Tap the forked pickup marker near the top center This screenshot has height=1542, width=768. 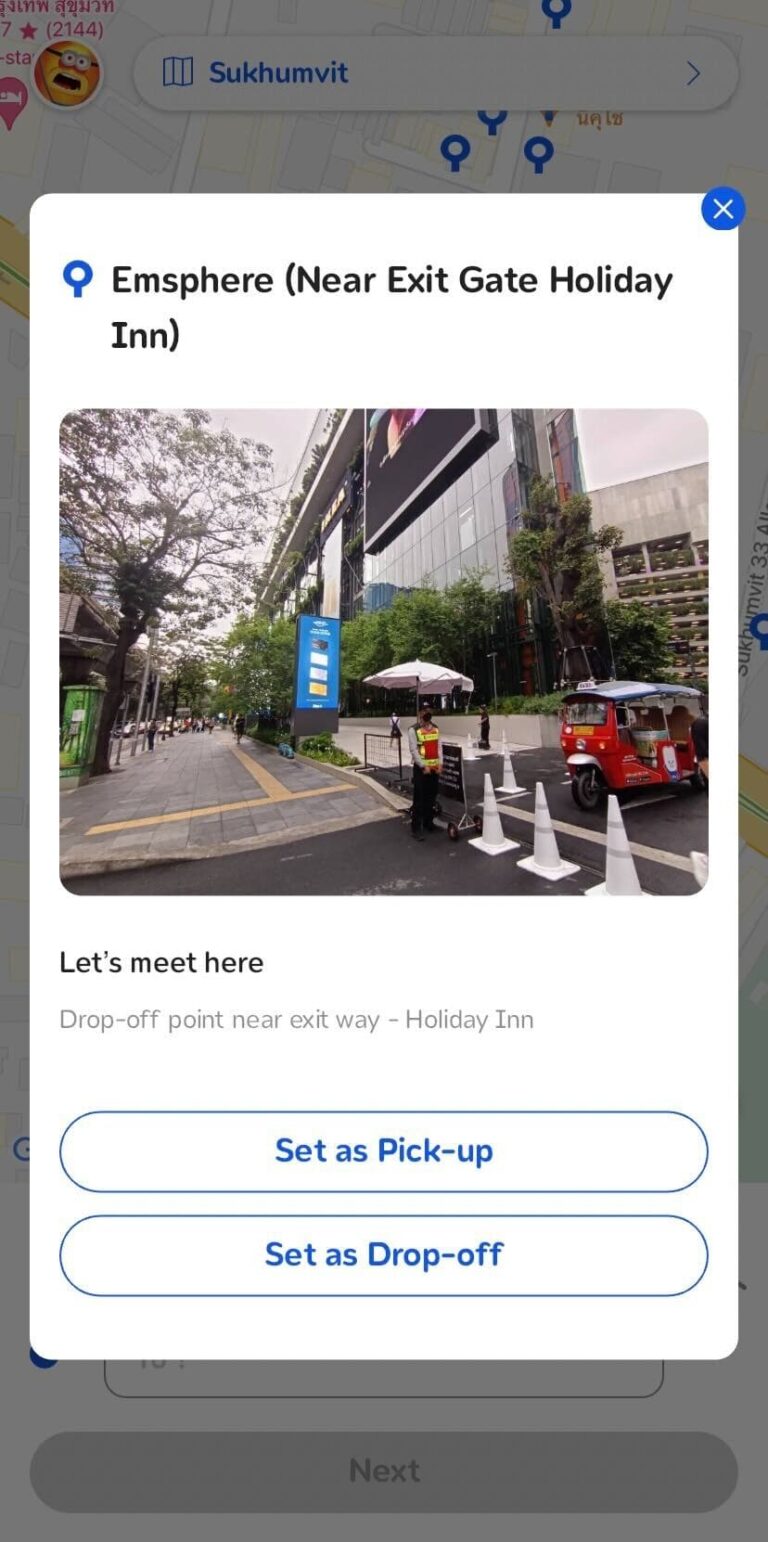[x=491, y=121]
